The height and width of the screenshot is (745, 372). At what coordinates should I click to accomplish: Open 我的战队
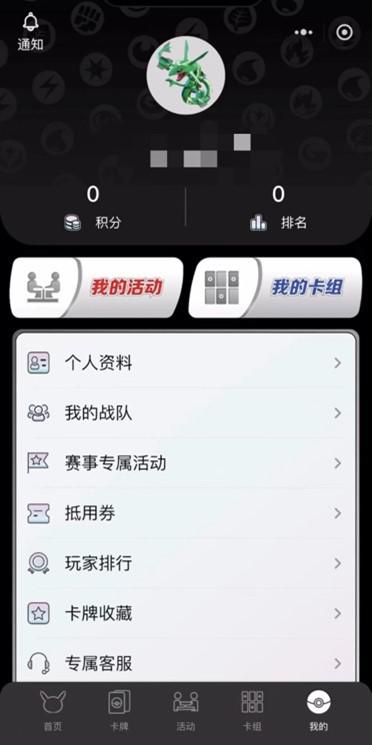tap(186, 413)
